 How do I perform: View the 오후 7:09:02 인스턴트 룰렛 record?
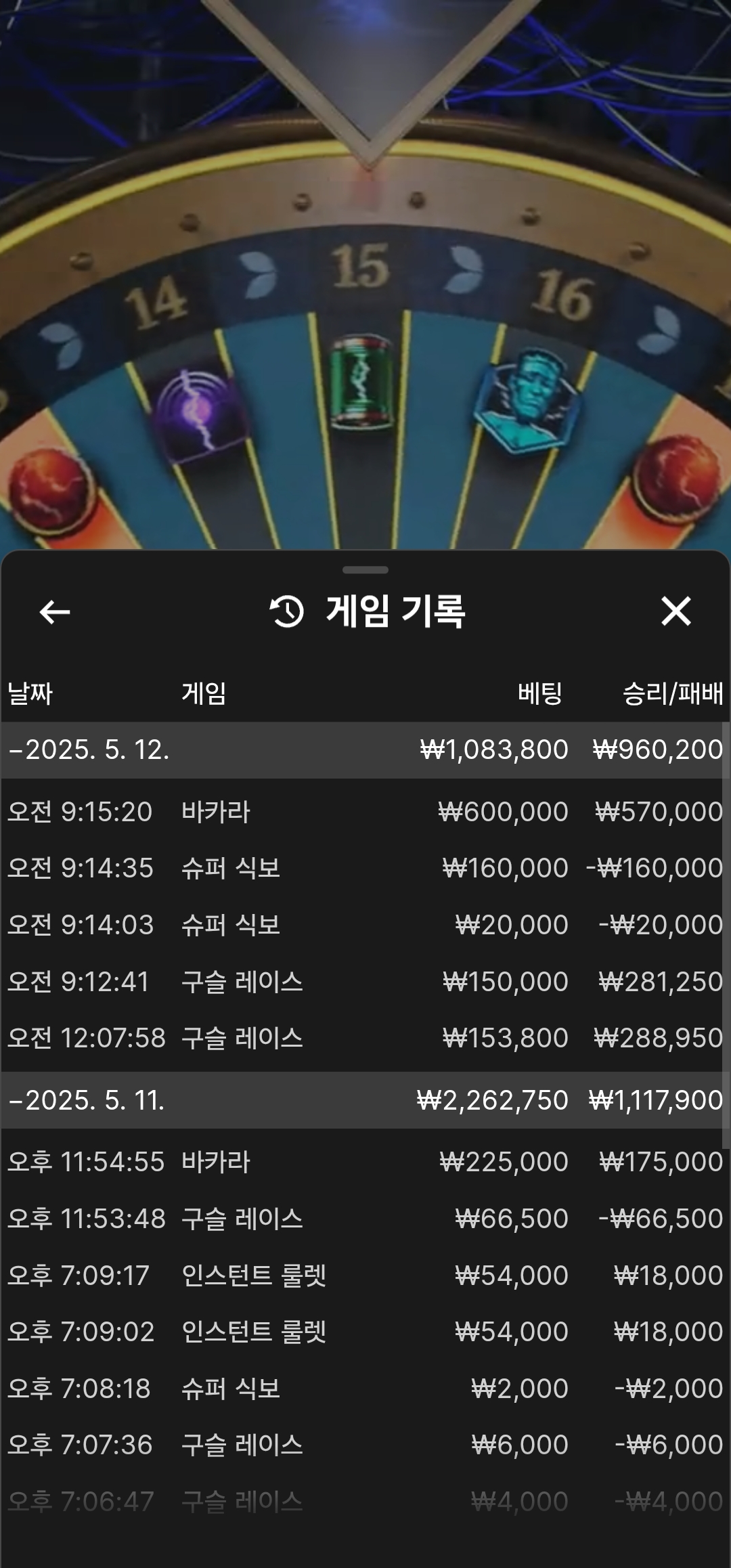[364, 1332]
